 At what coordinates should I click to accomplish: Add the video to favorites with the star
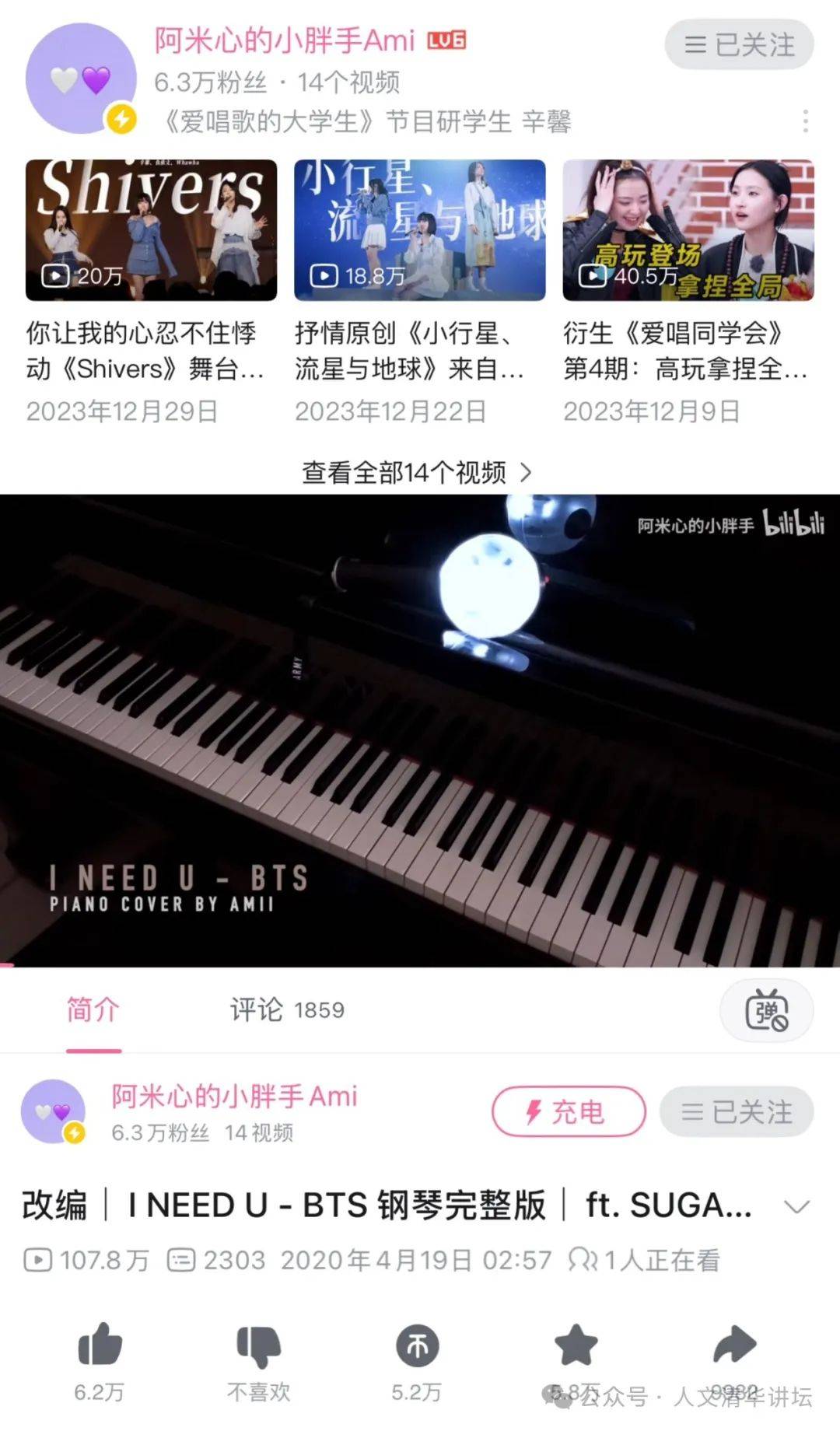point(576,1345)
